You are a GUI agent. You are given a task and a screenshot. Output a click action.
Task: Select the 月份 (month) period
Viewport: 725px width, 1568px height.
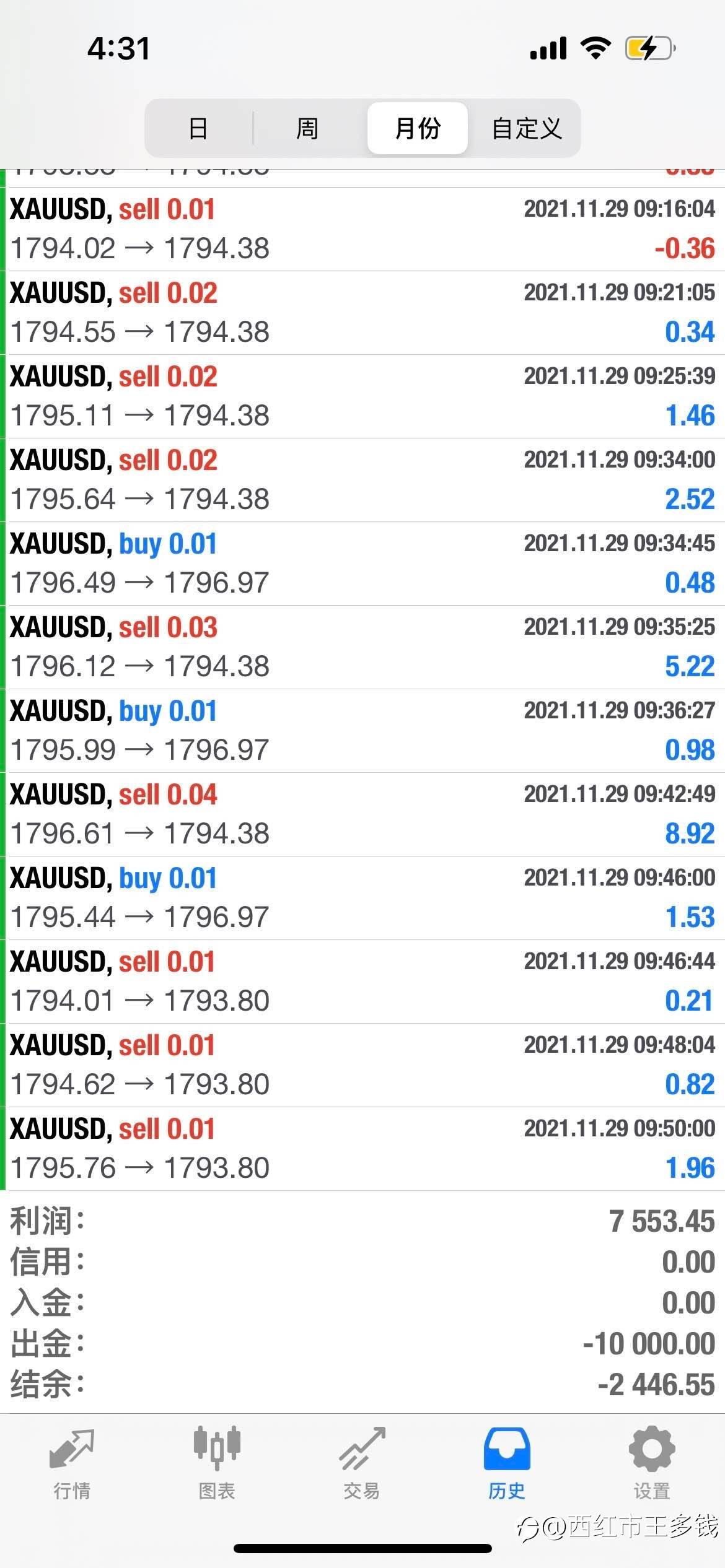[417, 128]
